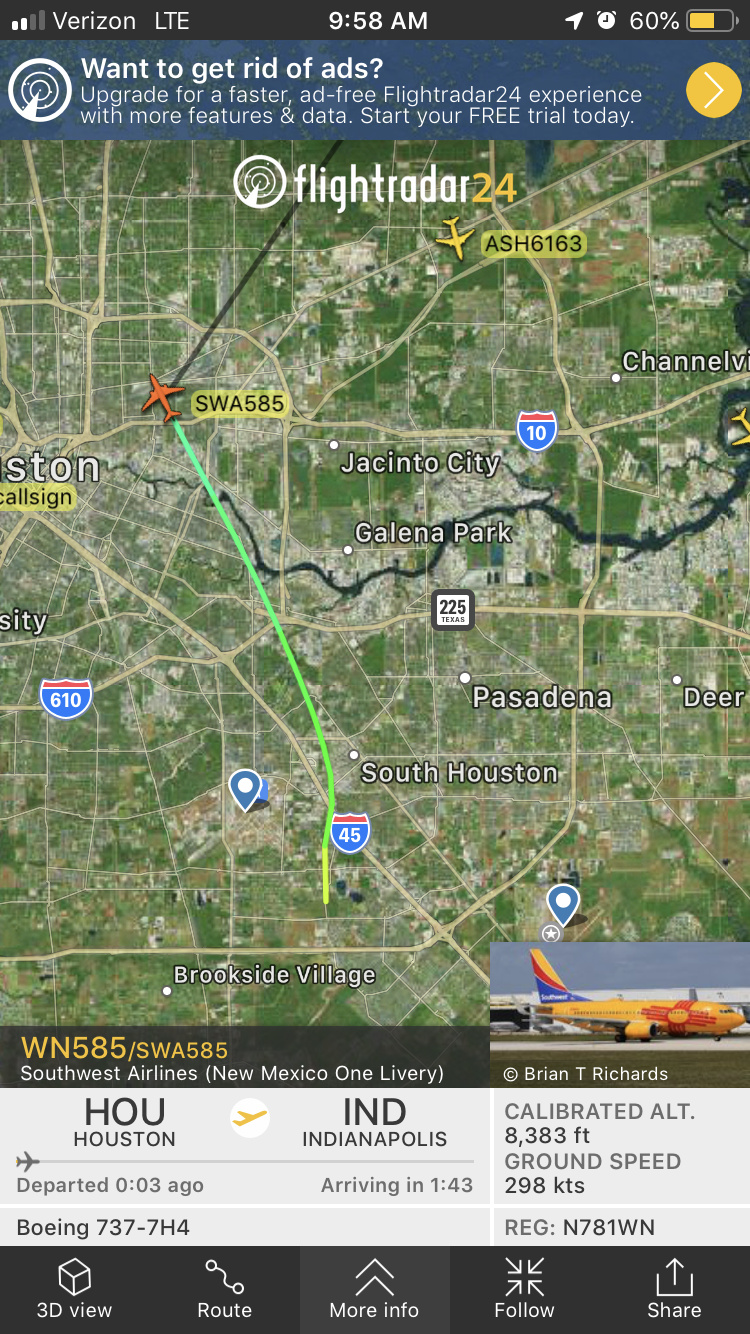Expand More info for this flight
This screenshot has height=1334, width=750.
point(374,1290)
